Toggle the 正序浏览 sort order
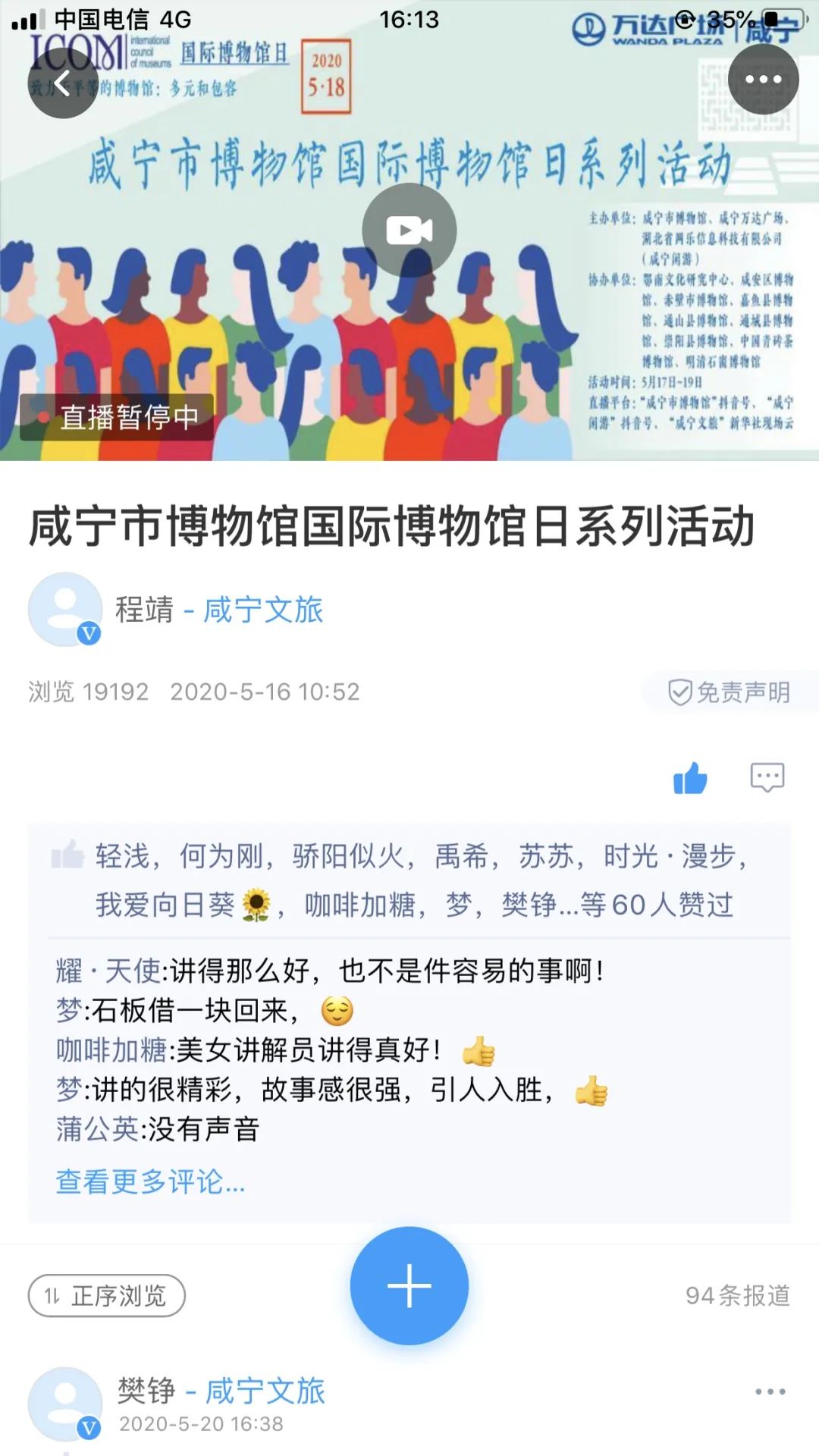 click(107, 1295)
